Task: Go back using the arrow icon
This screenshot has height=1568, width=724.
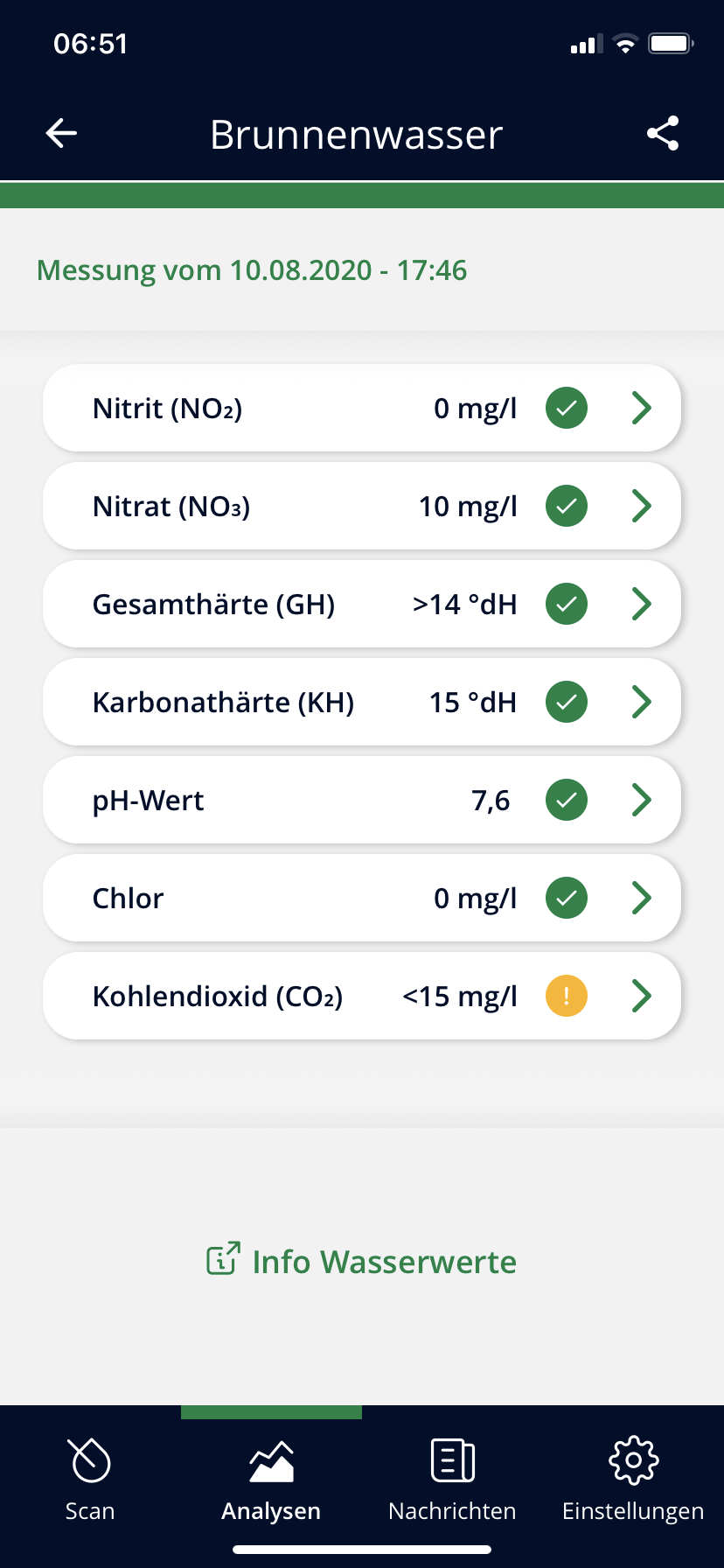Action: tap(61, 134)
